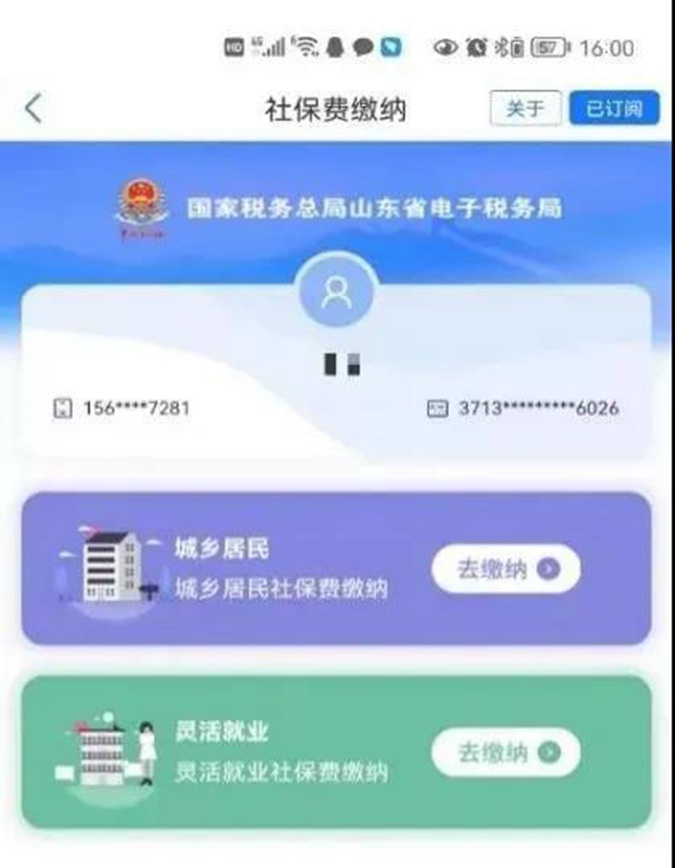675x868 pixels.
Task: Go back using the arrow icon
Action: point(34,109)
